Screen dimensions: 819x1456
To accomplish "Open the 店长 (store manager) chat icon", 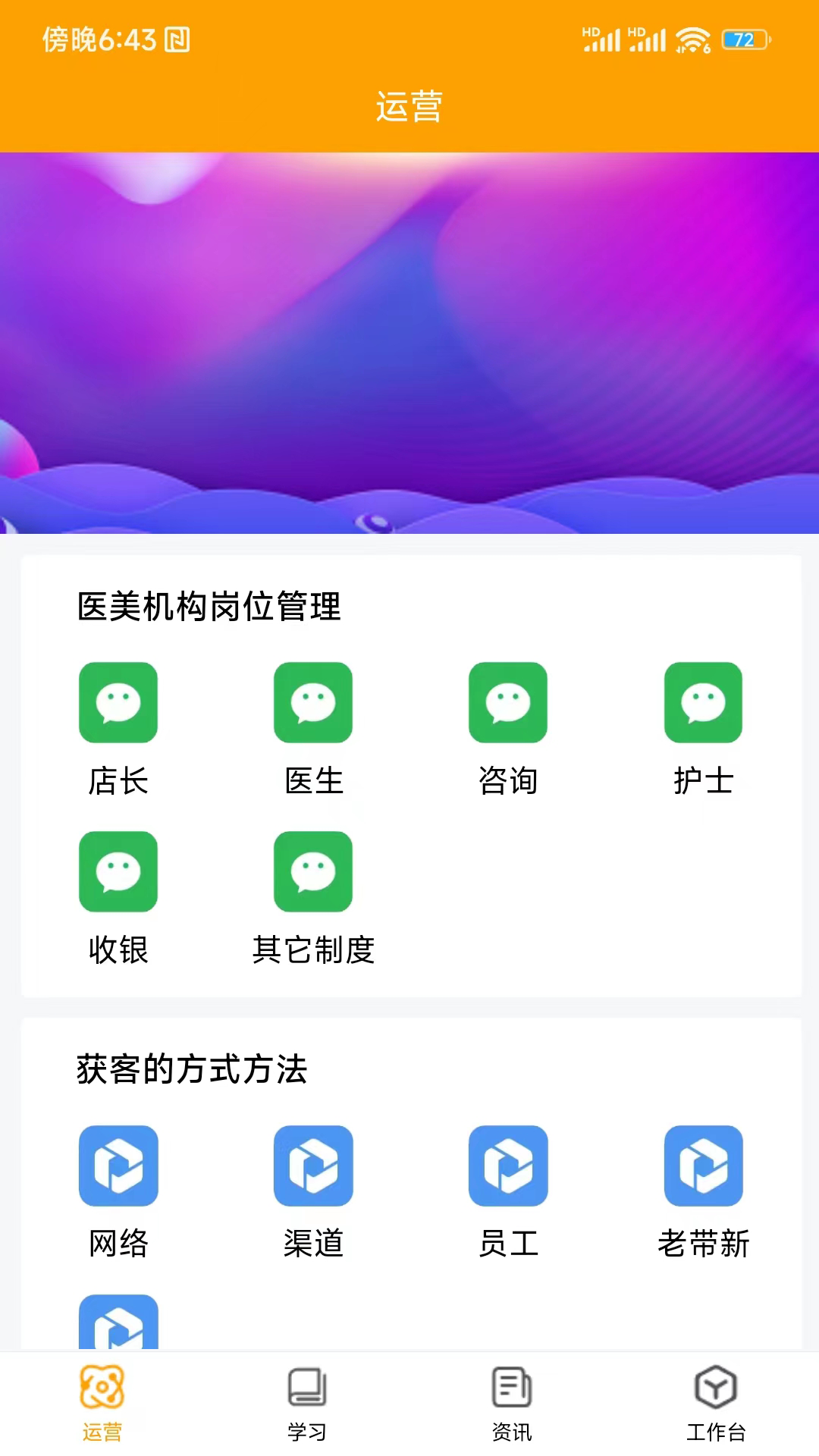I will tap(118, 702).
